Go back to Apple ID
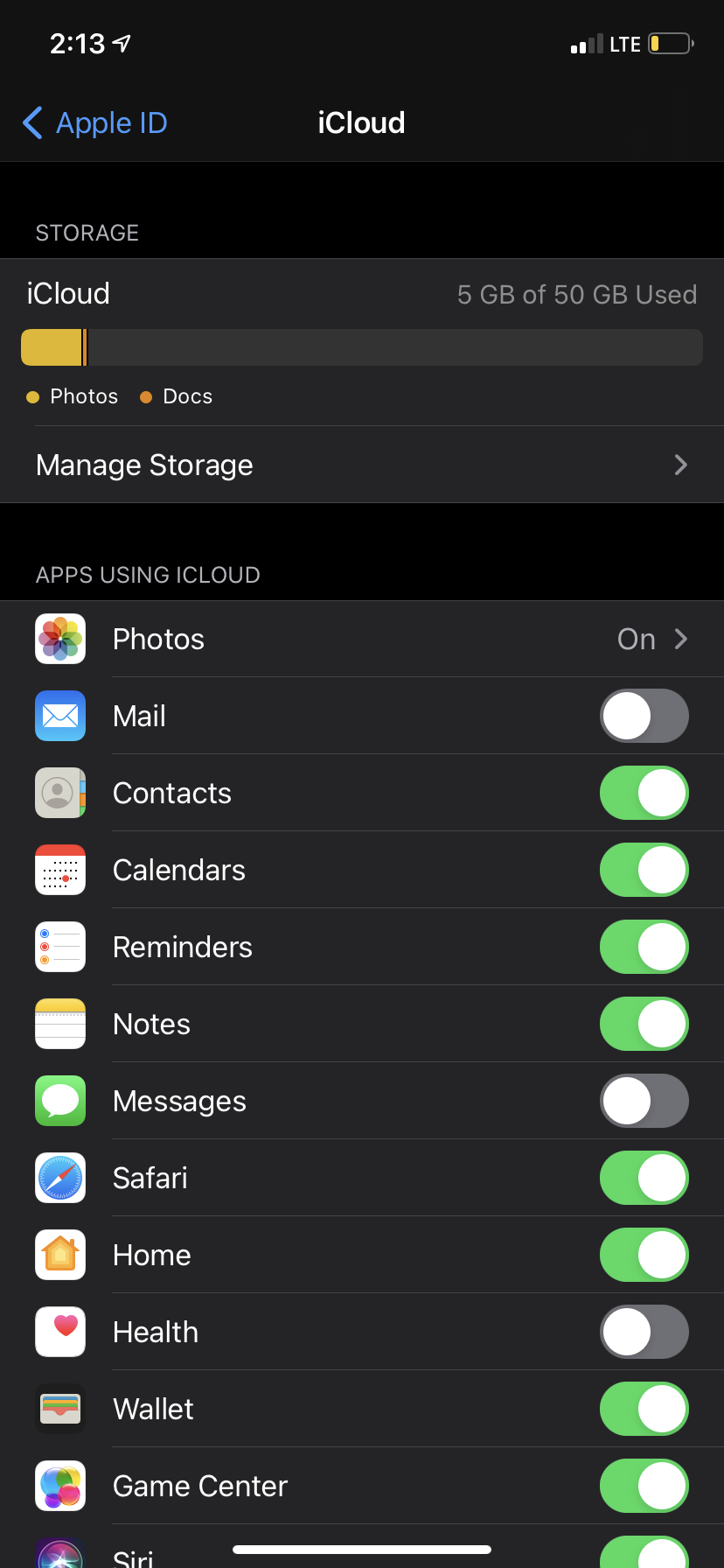This screenshot has height=1568, width=724. (94, 123)
